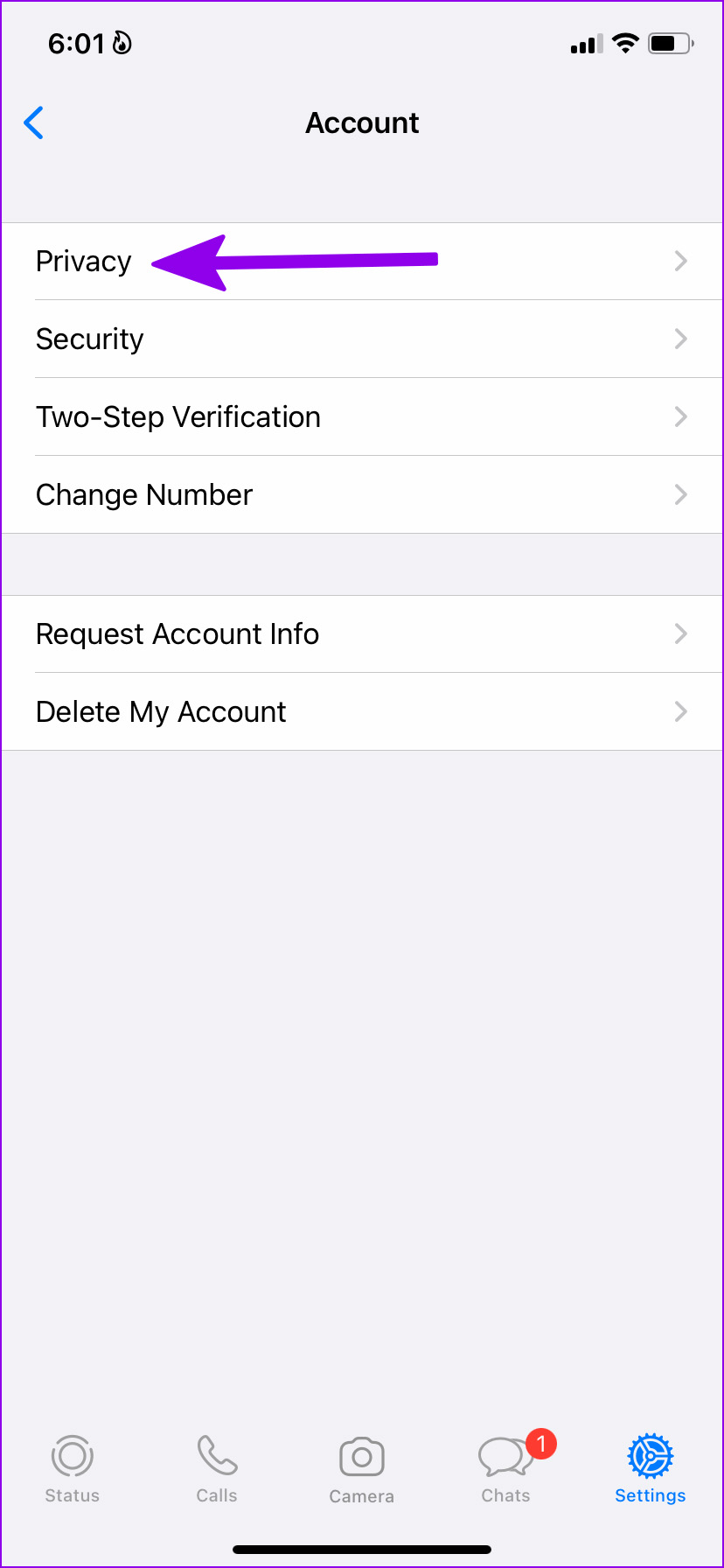Tap the Settings tab
Screen dimensions: 724x1568
click(651, 1469)
